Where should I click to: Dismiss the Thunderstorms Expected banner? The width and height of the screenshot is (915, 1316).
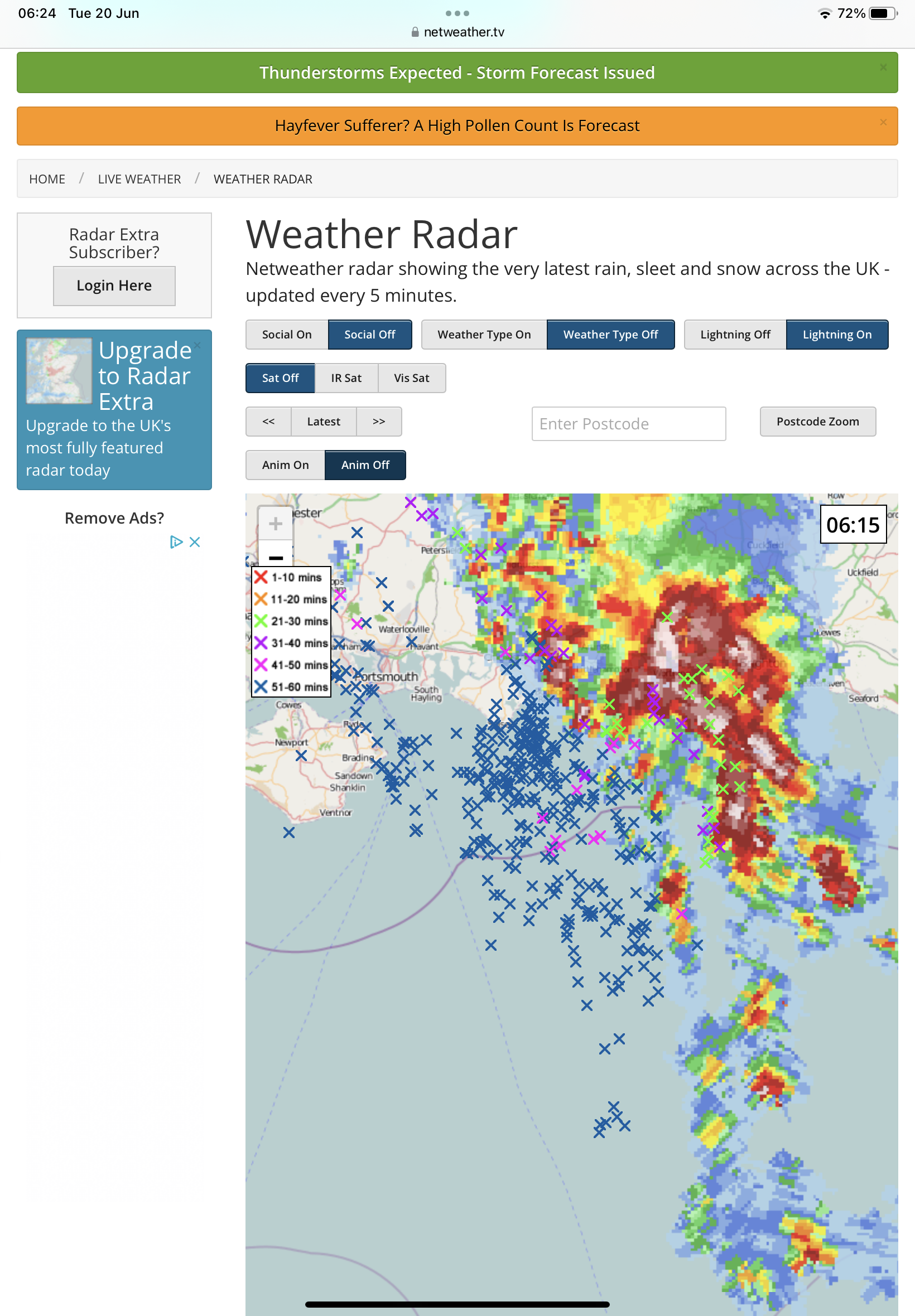[883, 67]
